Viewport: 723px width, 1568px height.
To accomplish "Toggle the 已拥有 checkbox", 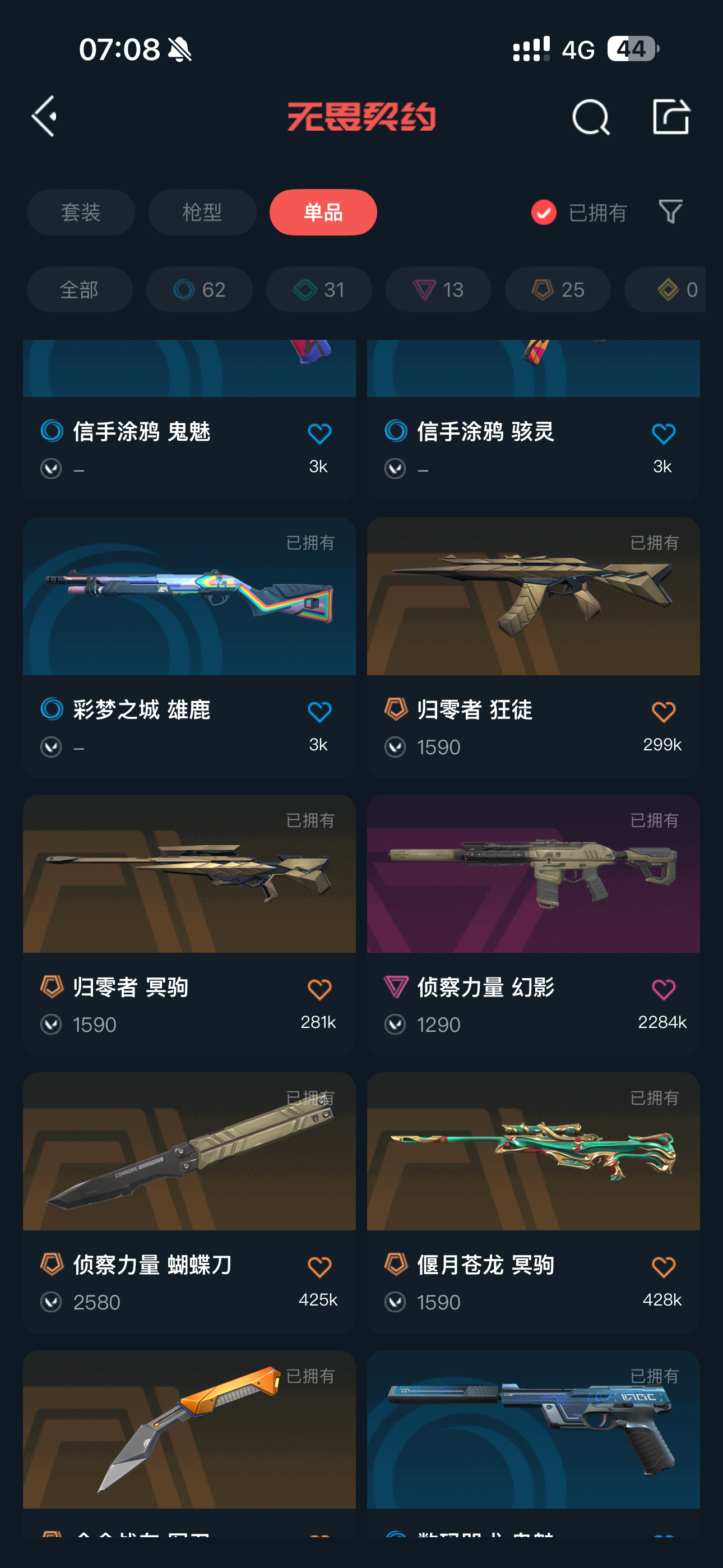I will pos(544,213).
